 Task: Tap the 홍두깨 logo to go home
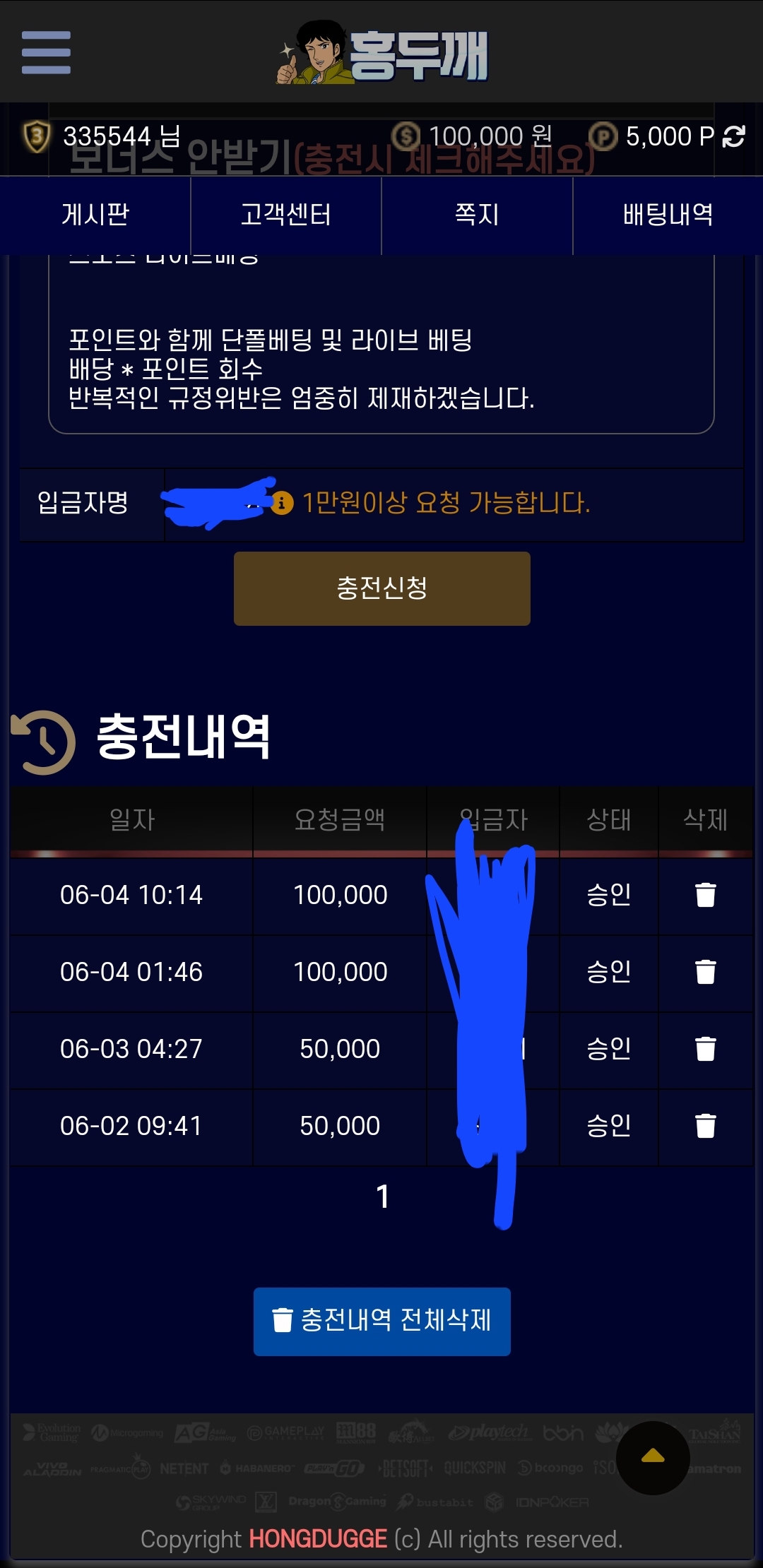(381, 53)
